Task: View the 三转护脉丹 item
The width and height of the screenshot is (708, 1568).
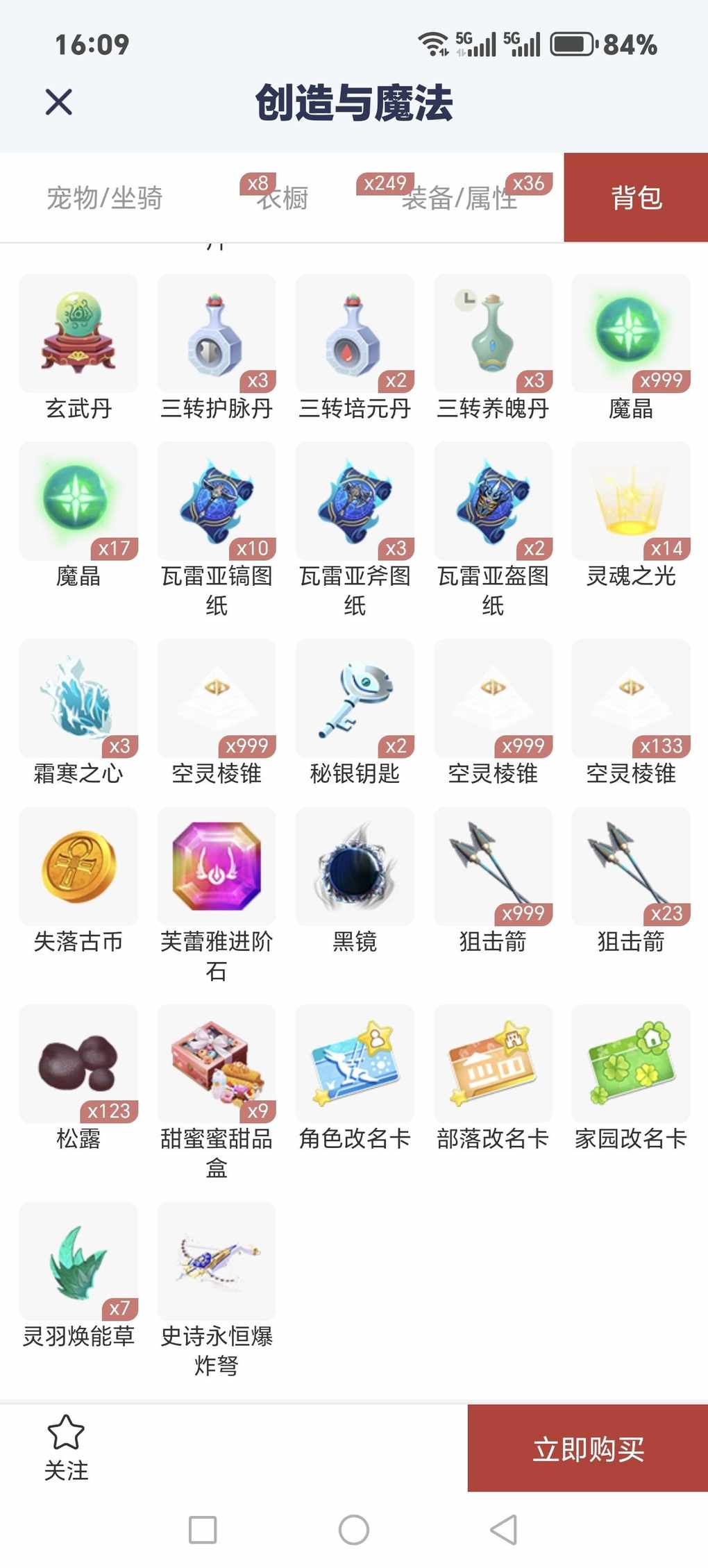Action: point(217,335)
